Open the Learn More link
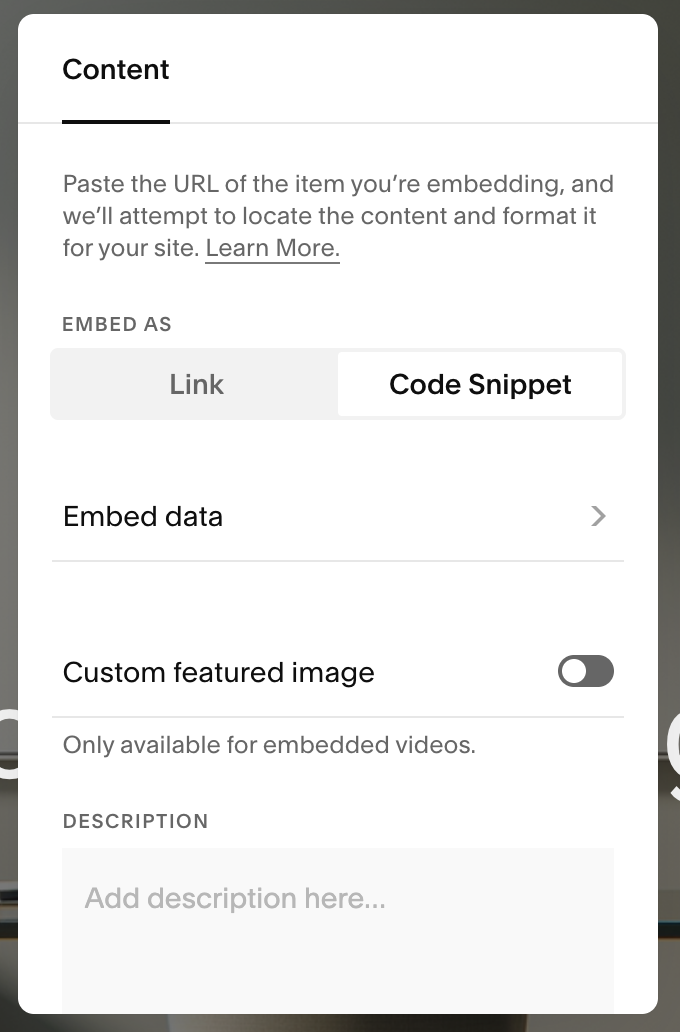This screenshot has width=680, height=1032. click(272, 248)
